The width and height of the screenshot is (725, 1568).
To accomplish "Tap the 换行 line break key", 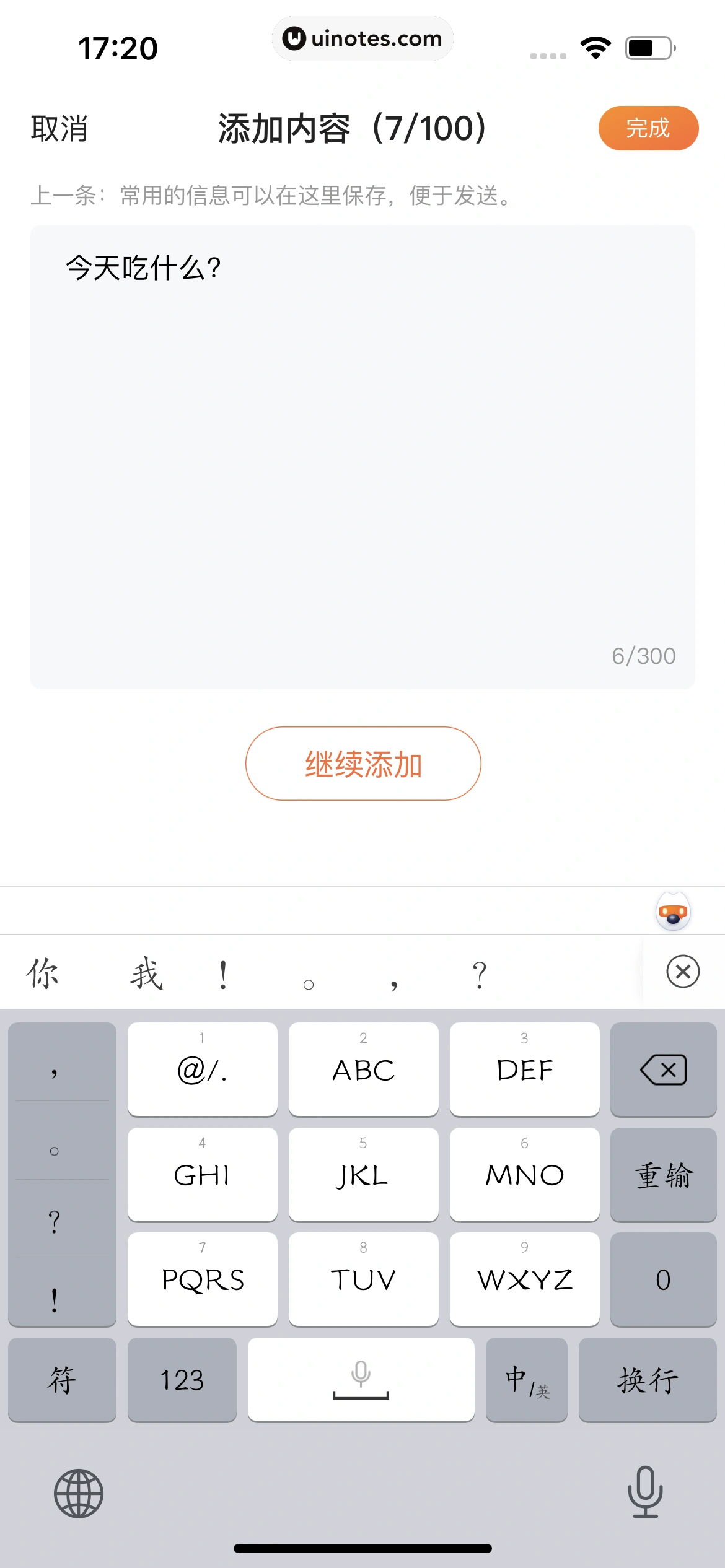I will 648,1380.
